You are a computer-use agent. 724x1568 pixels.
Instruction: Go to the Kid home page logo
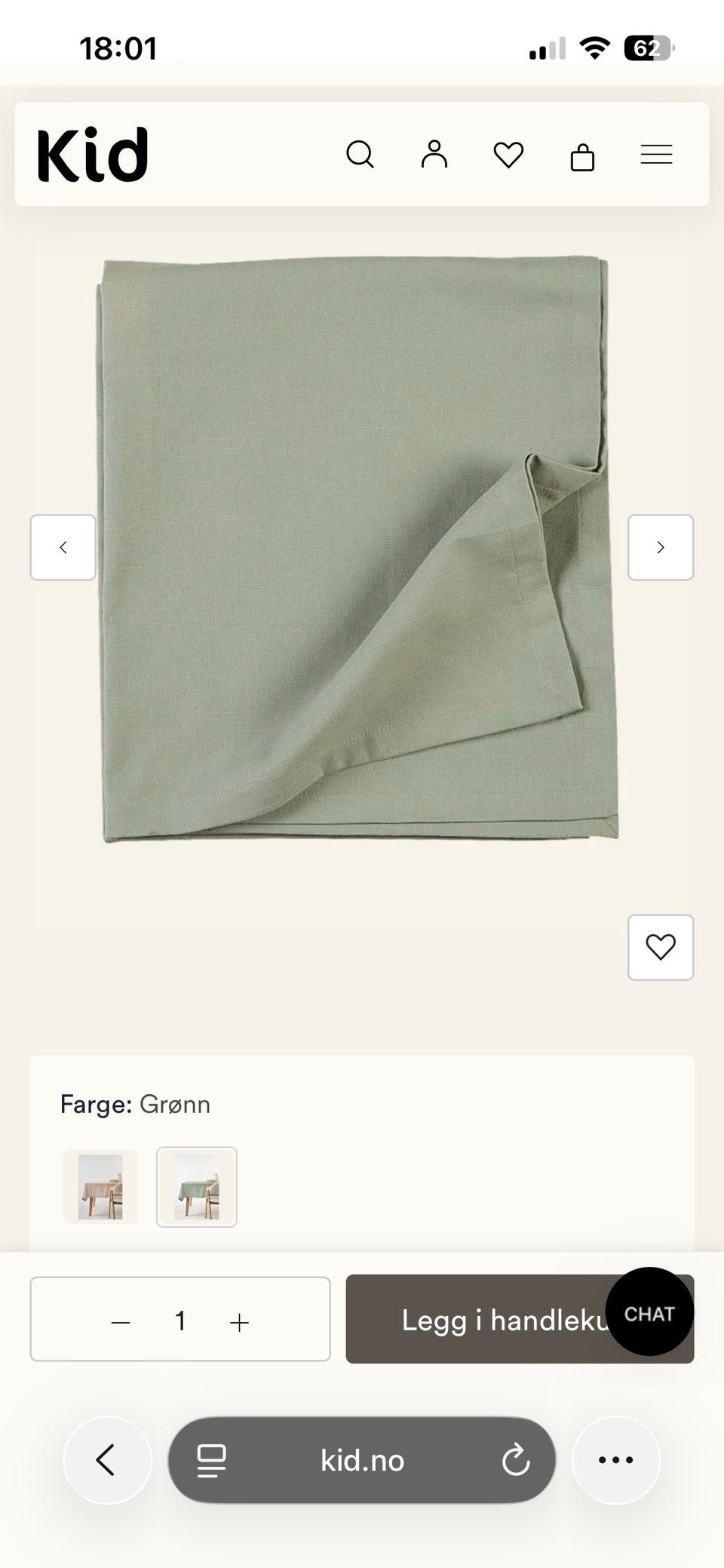[93, 155]
